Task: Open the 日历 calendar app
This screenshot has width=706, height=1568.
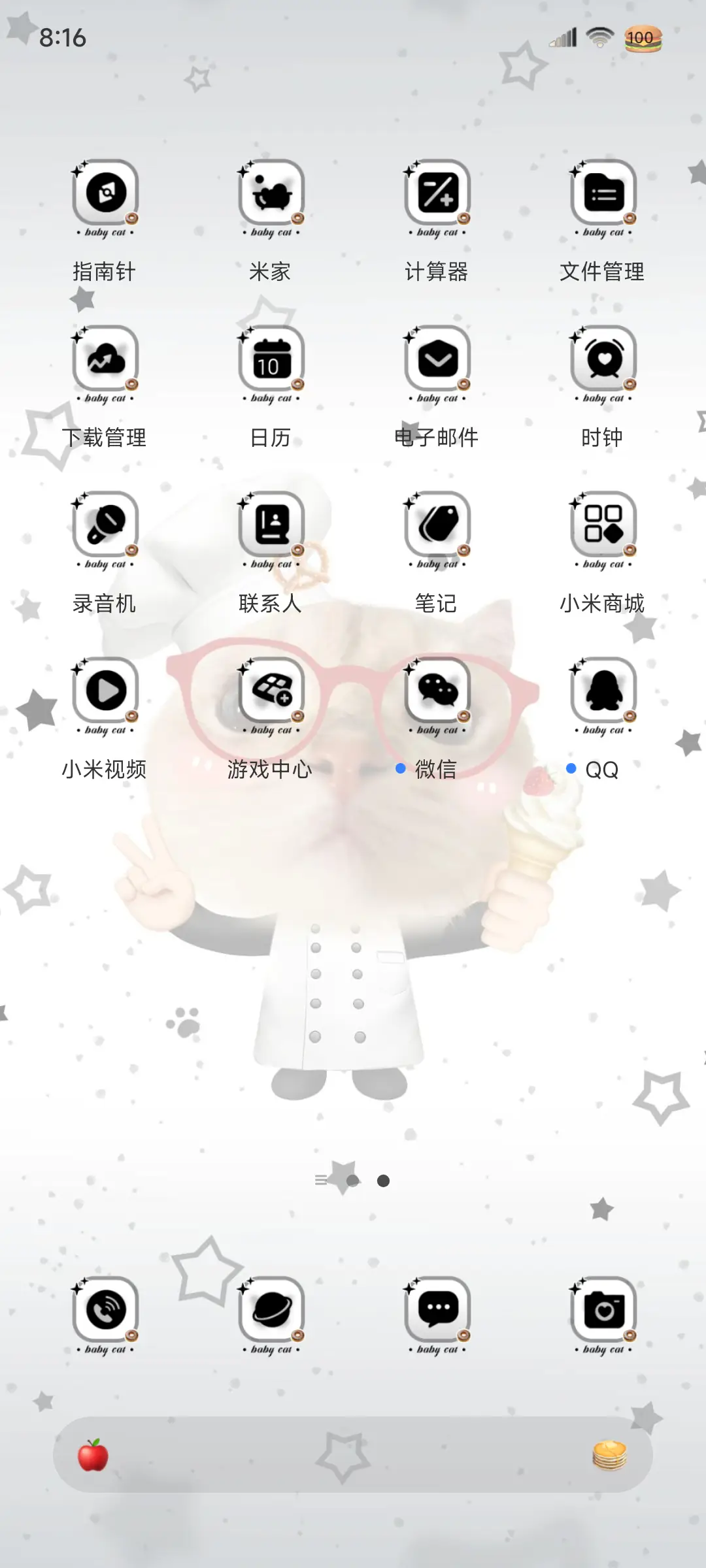Action: pyautogui.click(x=271, y=363)
